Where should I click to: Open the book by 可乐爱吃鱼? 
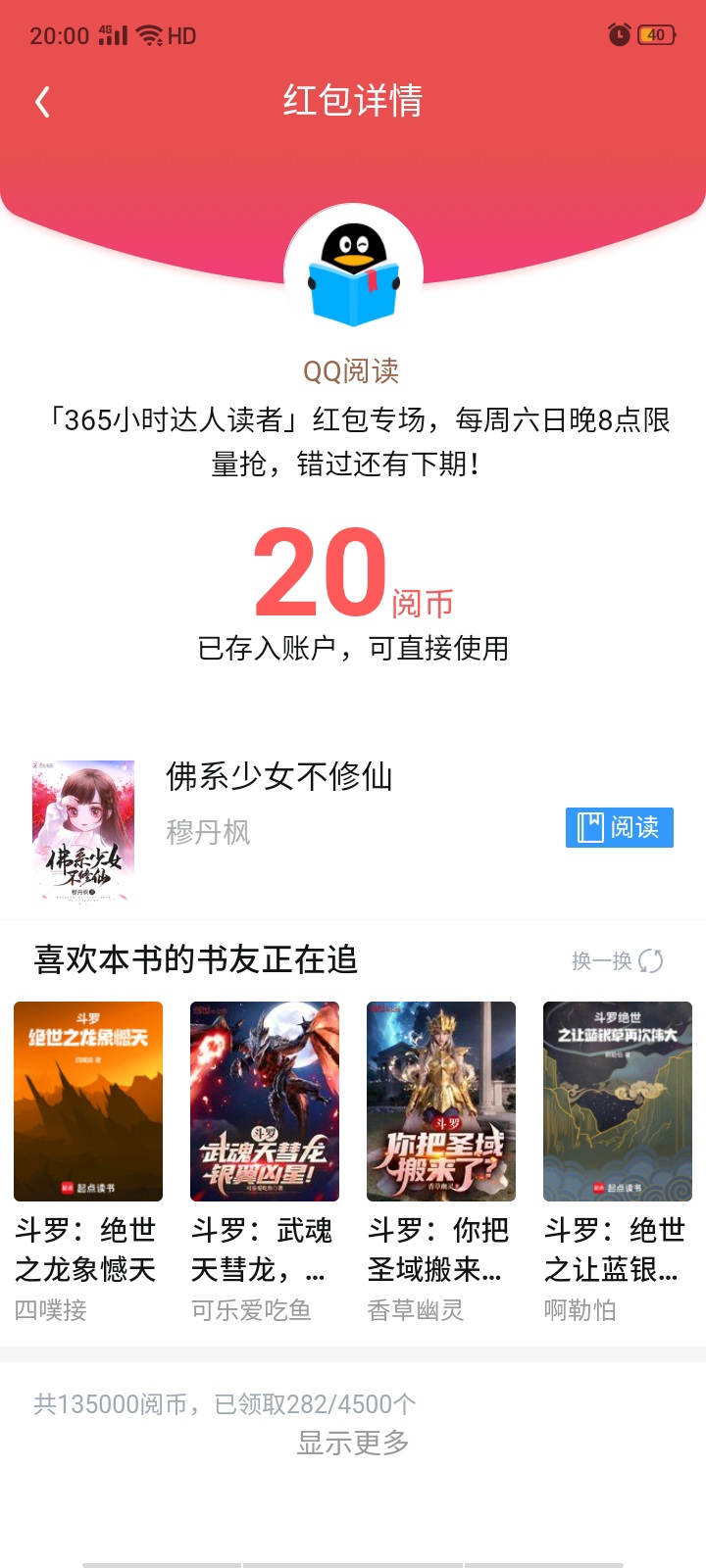pos(265,1162)
